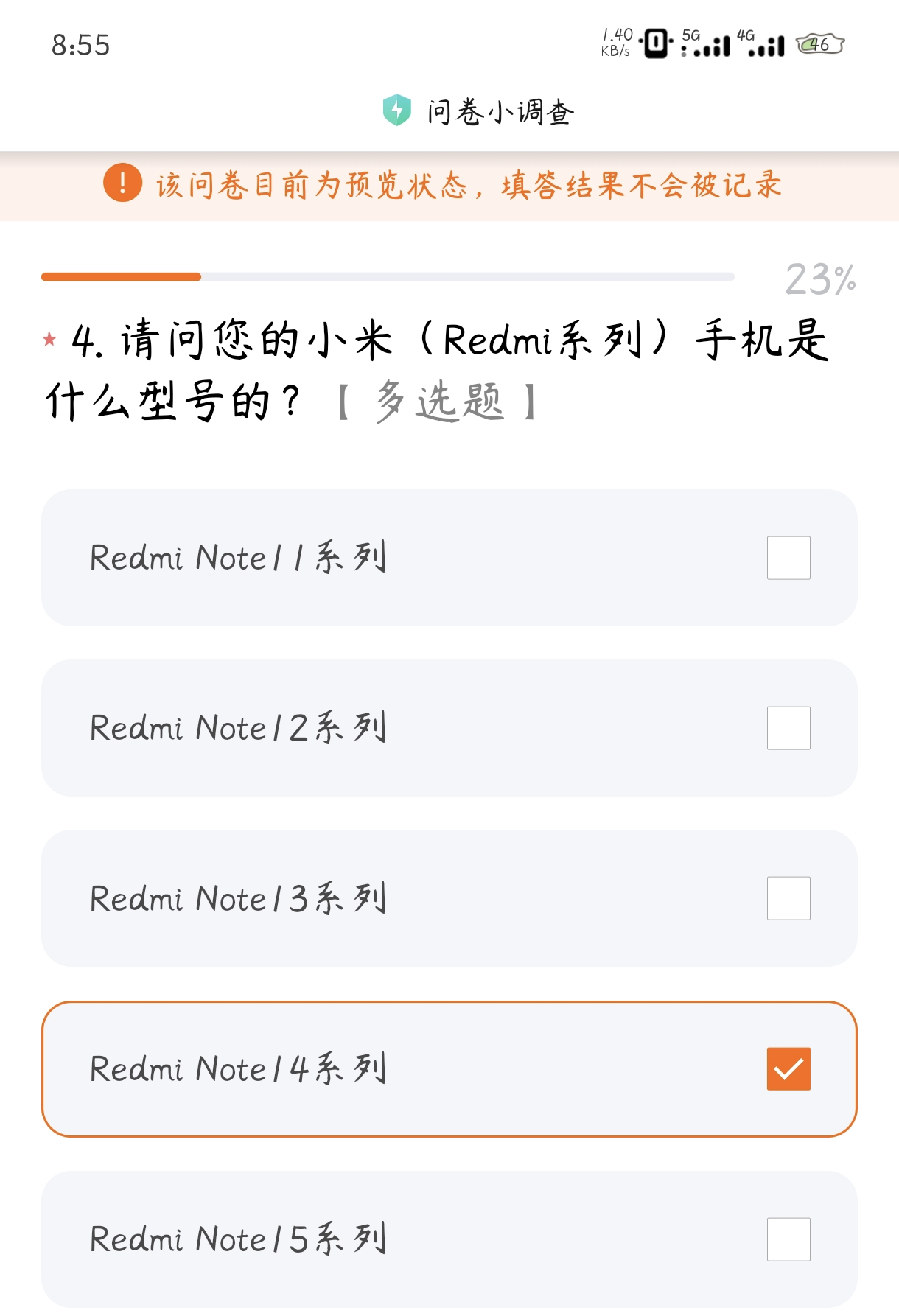Check the Redmi Note12系列 box
Viewport: 899px width, 1316px height.
pos(788,728)
